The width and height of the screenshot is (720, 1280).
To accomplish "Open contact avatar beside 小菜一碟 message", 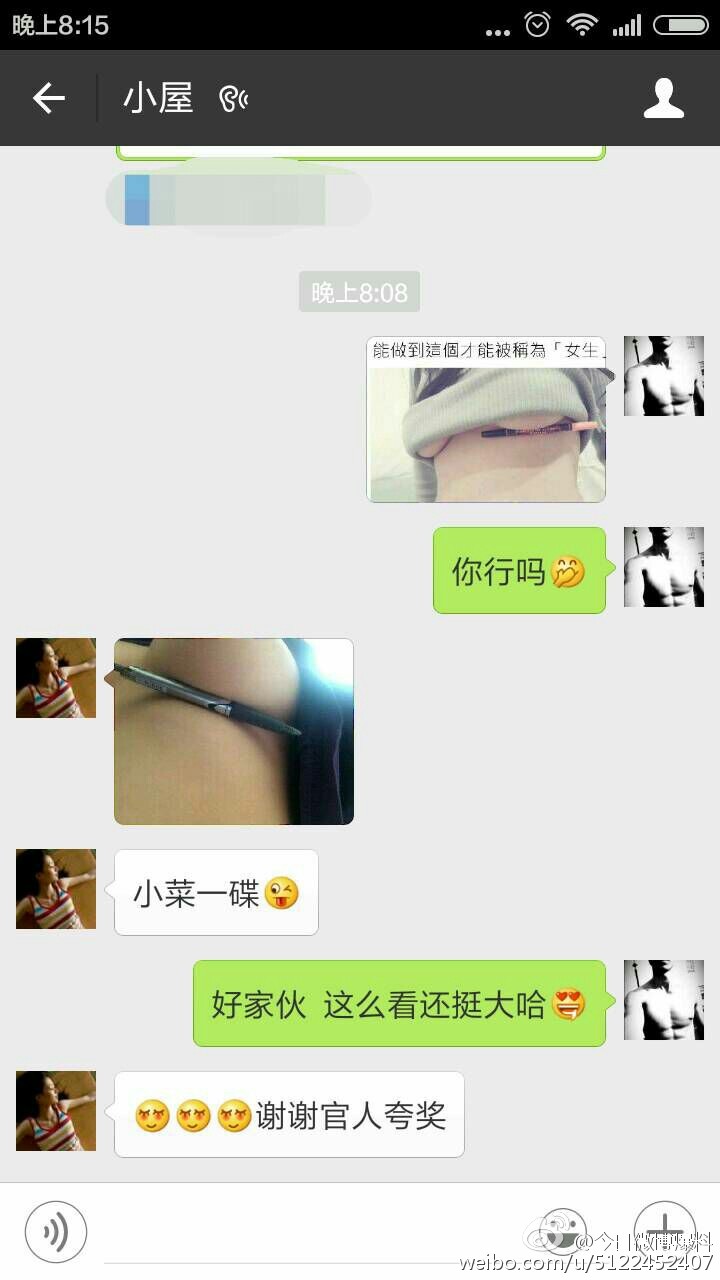I will (x=56, y=889).
